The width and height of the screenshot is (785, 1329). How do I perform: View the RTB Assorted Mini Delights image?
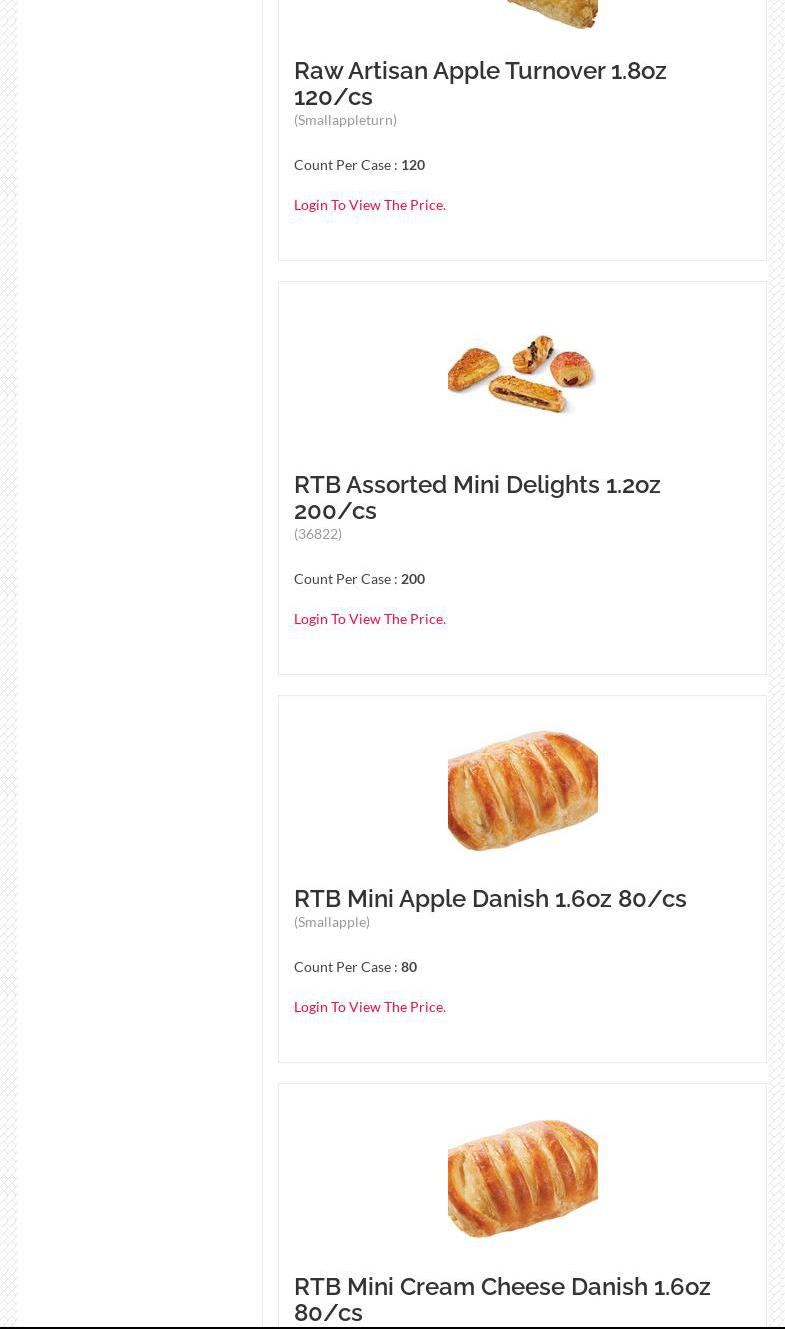pos(522,374)
